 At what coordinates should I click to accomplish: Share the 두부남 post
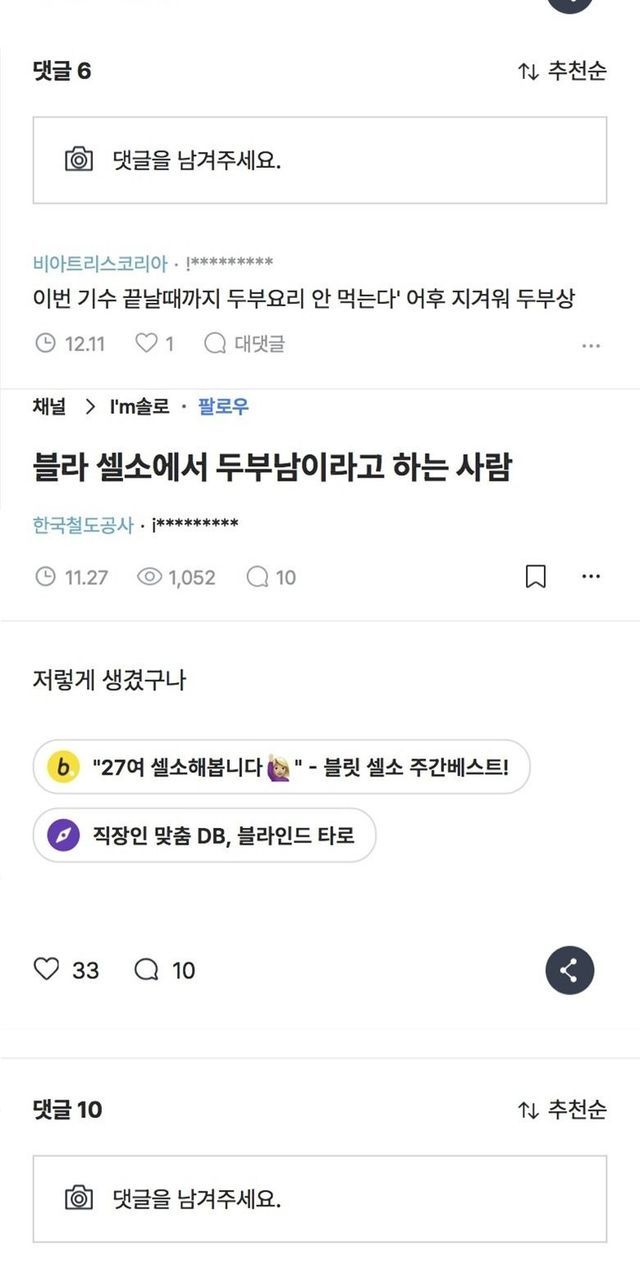pos(570,969)
